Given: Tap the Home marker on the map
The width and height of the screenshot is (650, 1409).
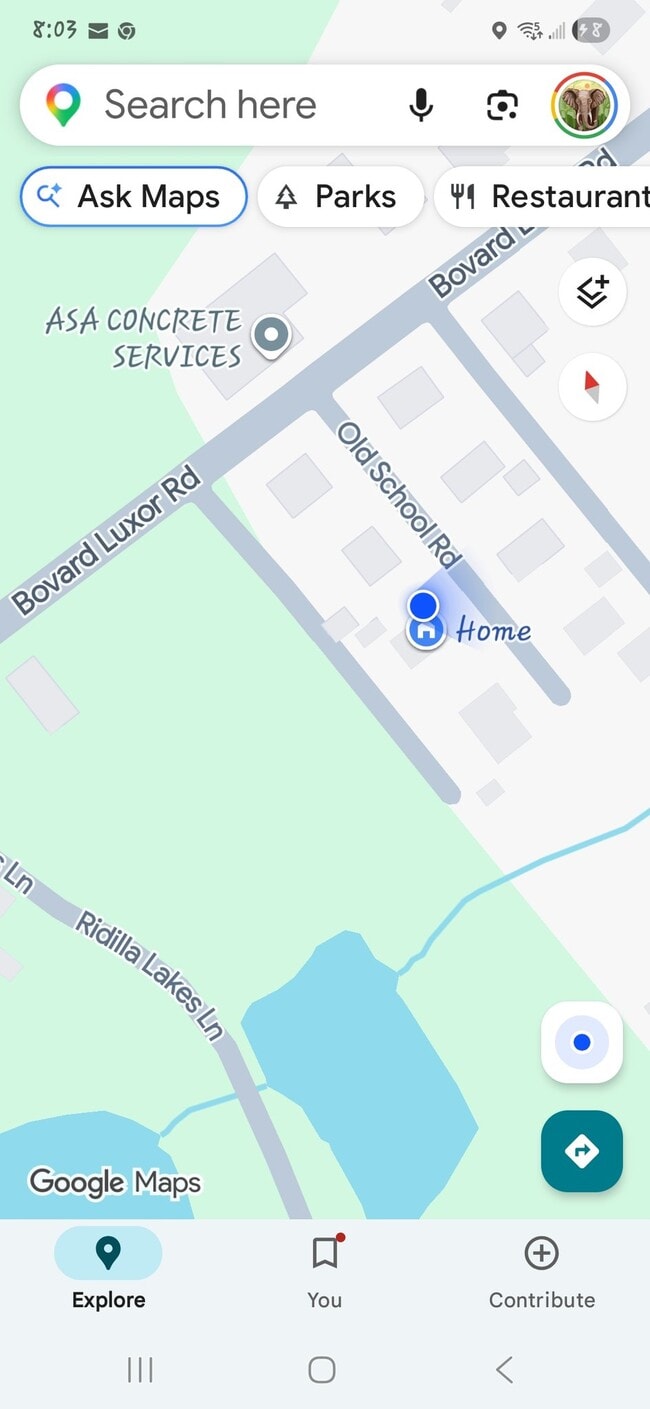Looking at the screenshot, I should pos(427,631).
